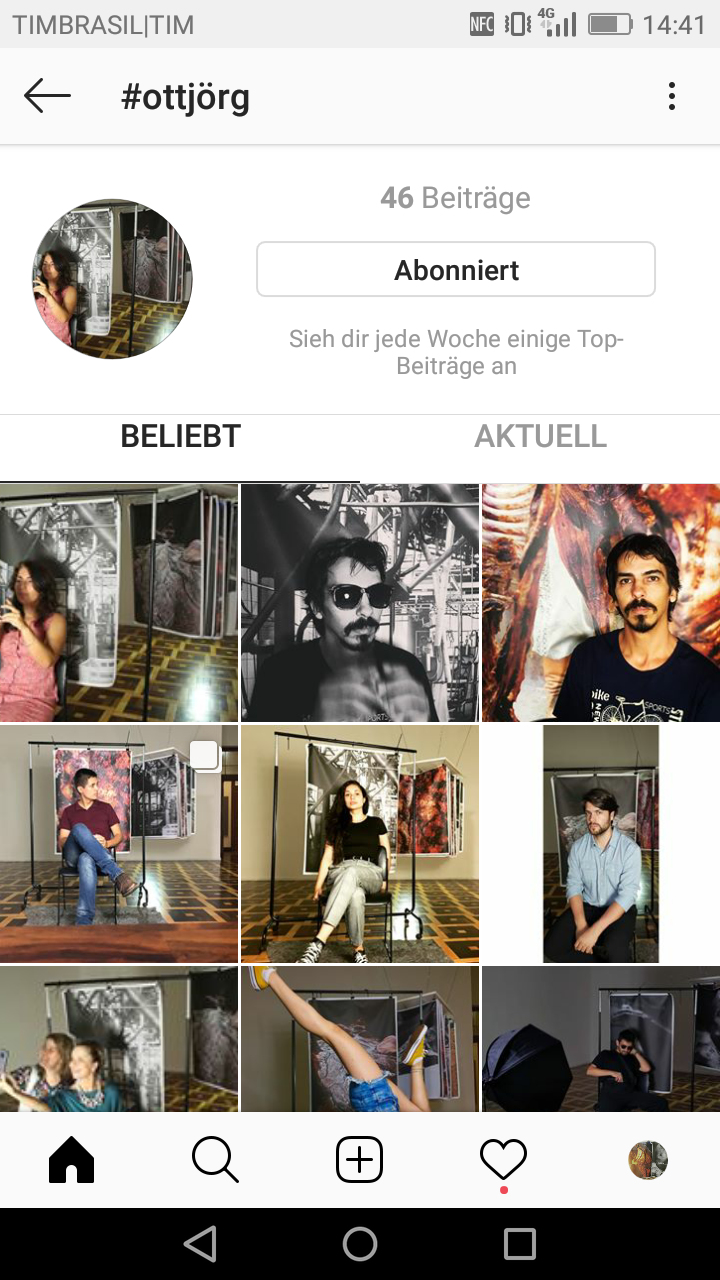Open the post of man in bike T-shirt
720x1280 pixels.
click(x=600, y=602)
